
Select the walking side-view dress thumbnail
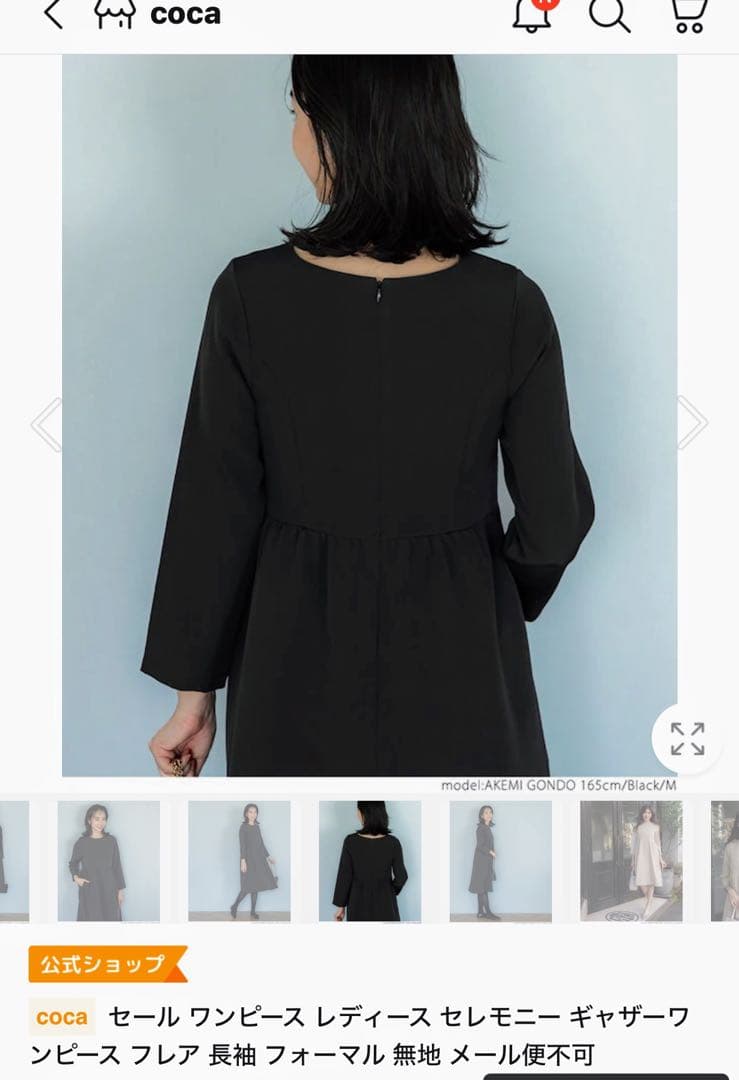coord(239,861)
